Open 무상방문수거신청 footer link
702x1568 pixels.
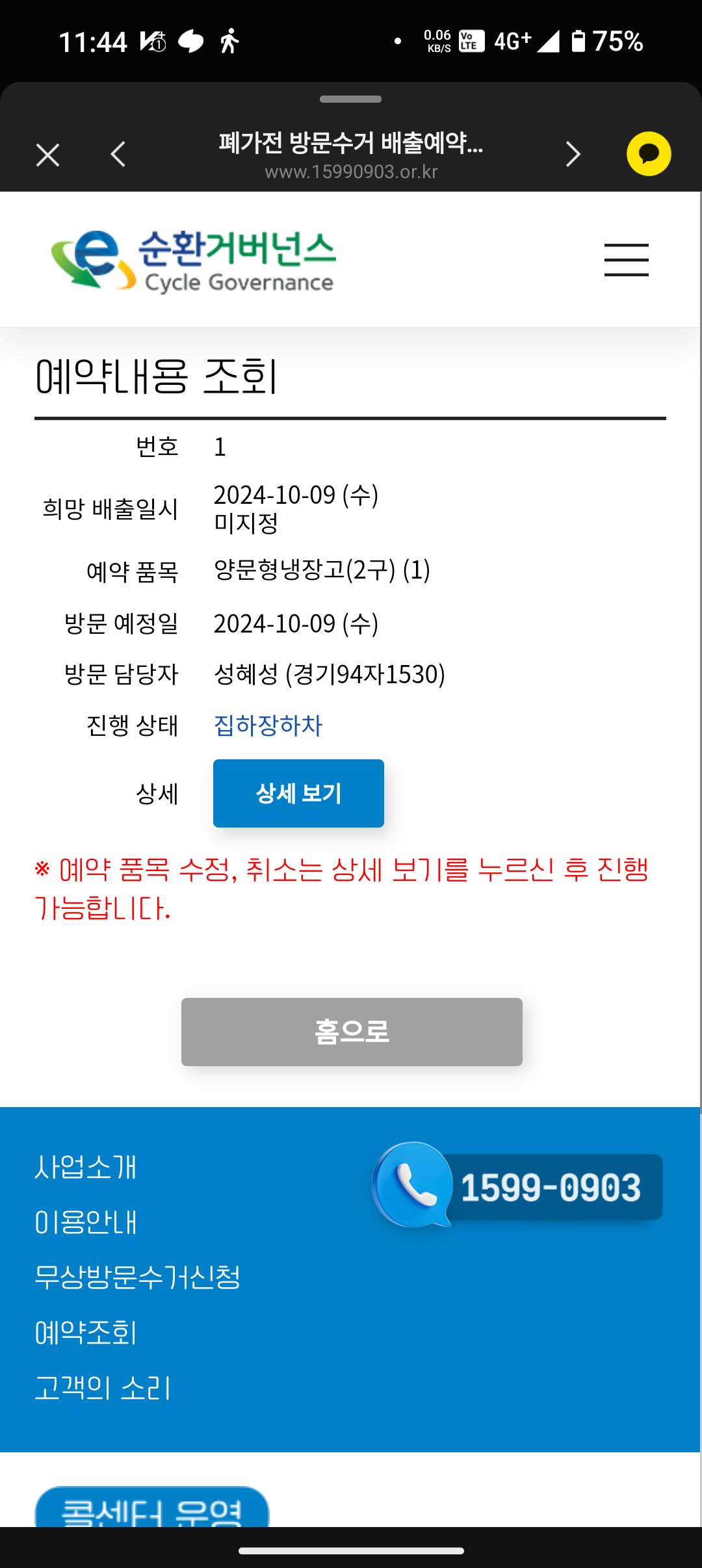137,1277
